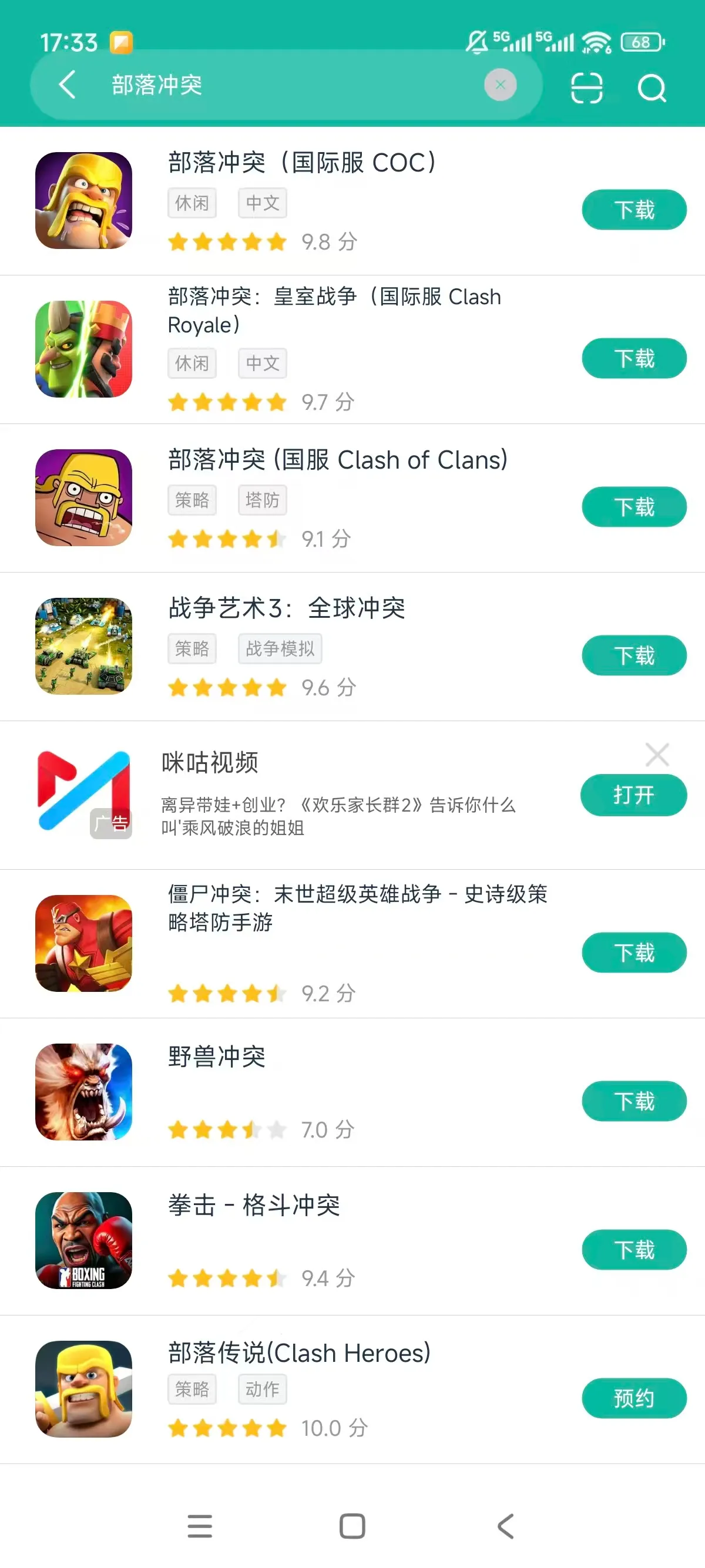Image resolution: width=705 pixels, height=1568 pixels.
Task: Tap the 塔防 tag of 国服 Clash of Clans
Action: click(262, 500)
